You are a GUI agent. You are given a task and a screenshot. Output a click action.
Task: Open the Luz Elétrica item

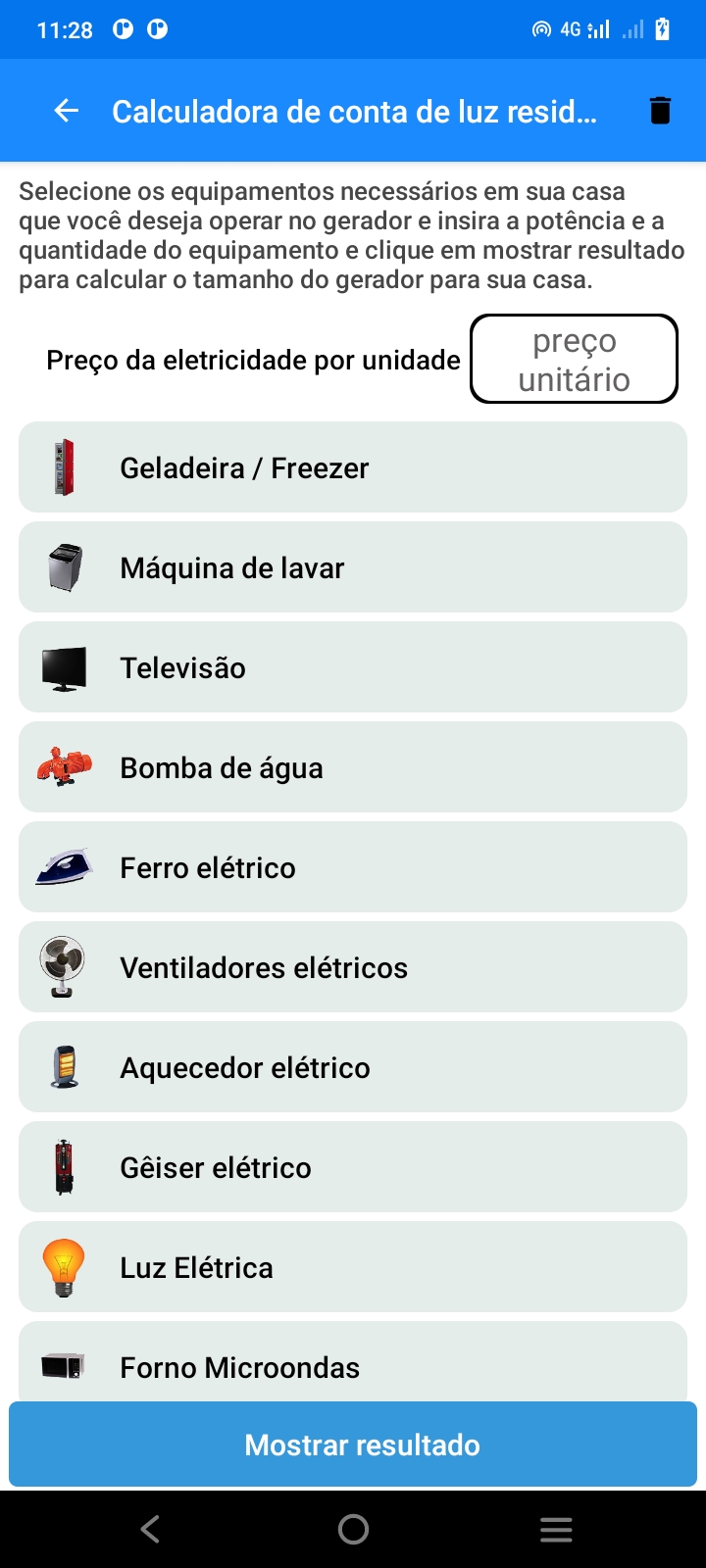353,1267
